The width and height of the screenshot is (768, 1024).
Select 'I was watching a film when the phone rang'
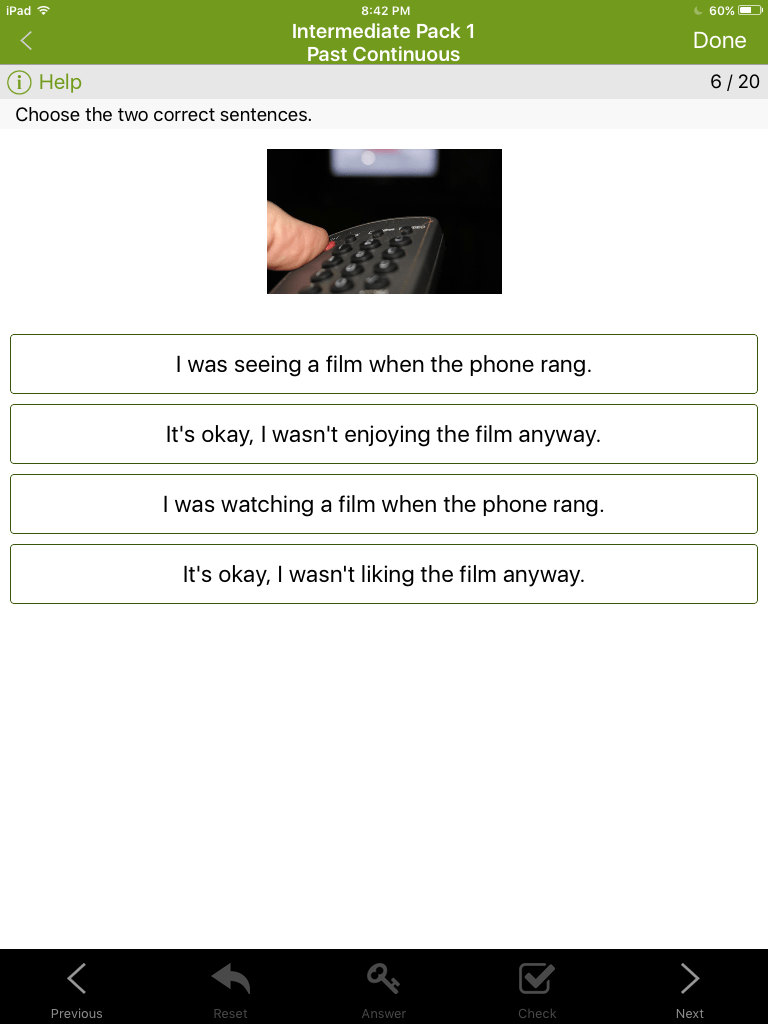384,504
